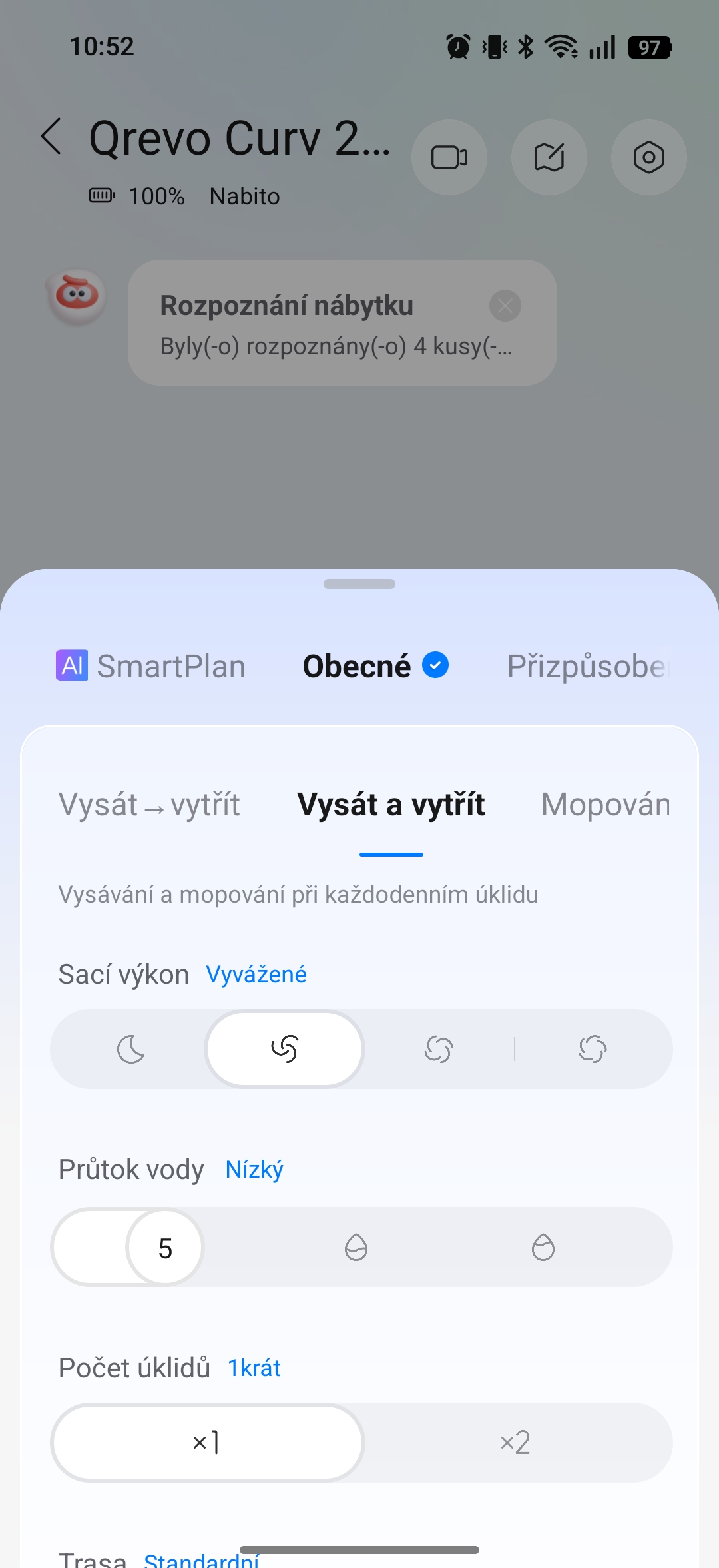
Task: Open device settings via the gear icon
Action: click(648, 157)
